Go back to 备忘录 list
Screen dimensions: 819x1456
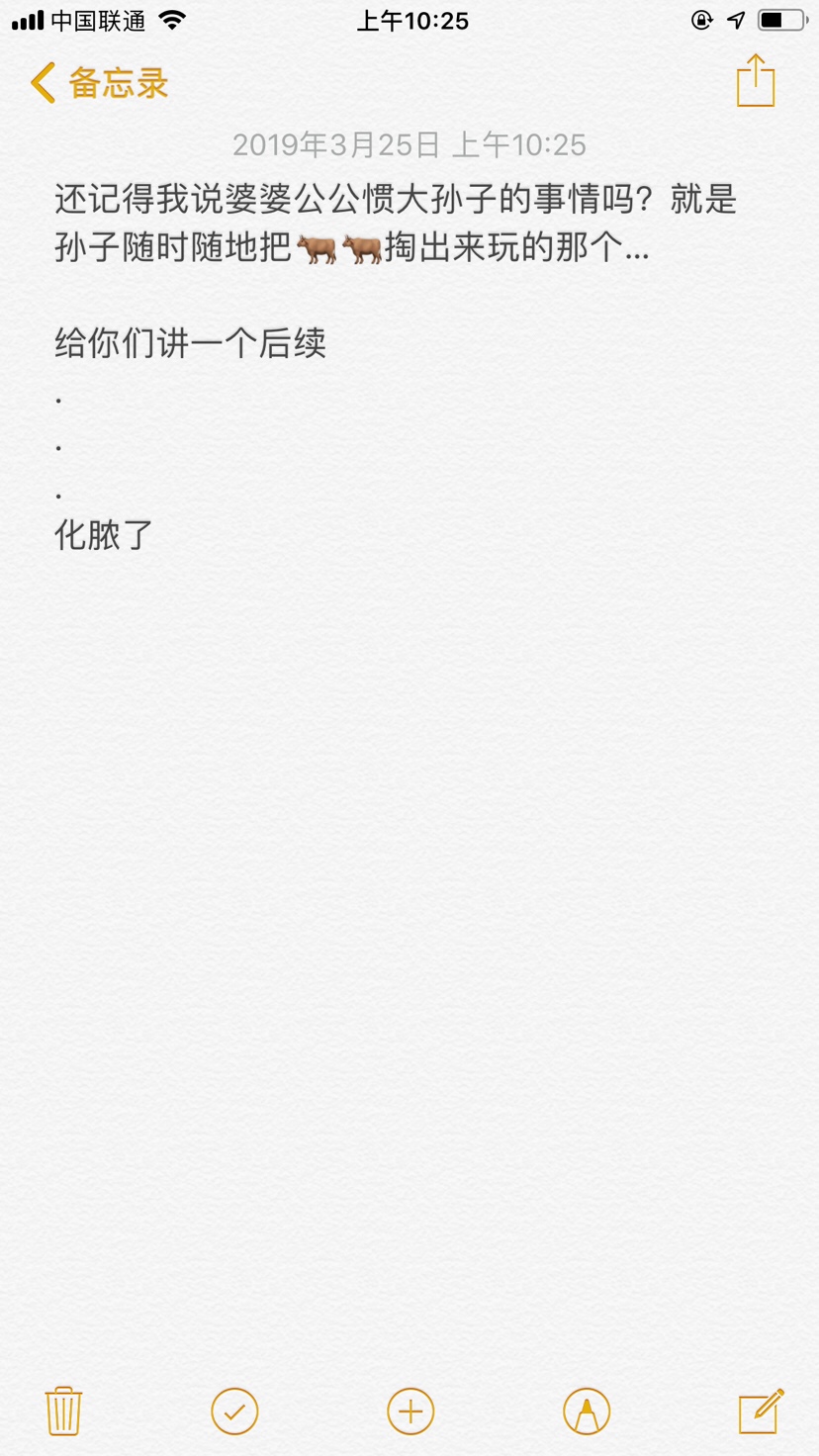99,84
